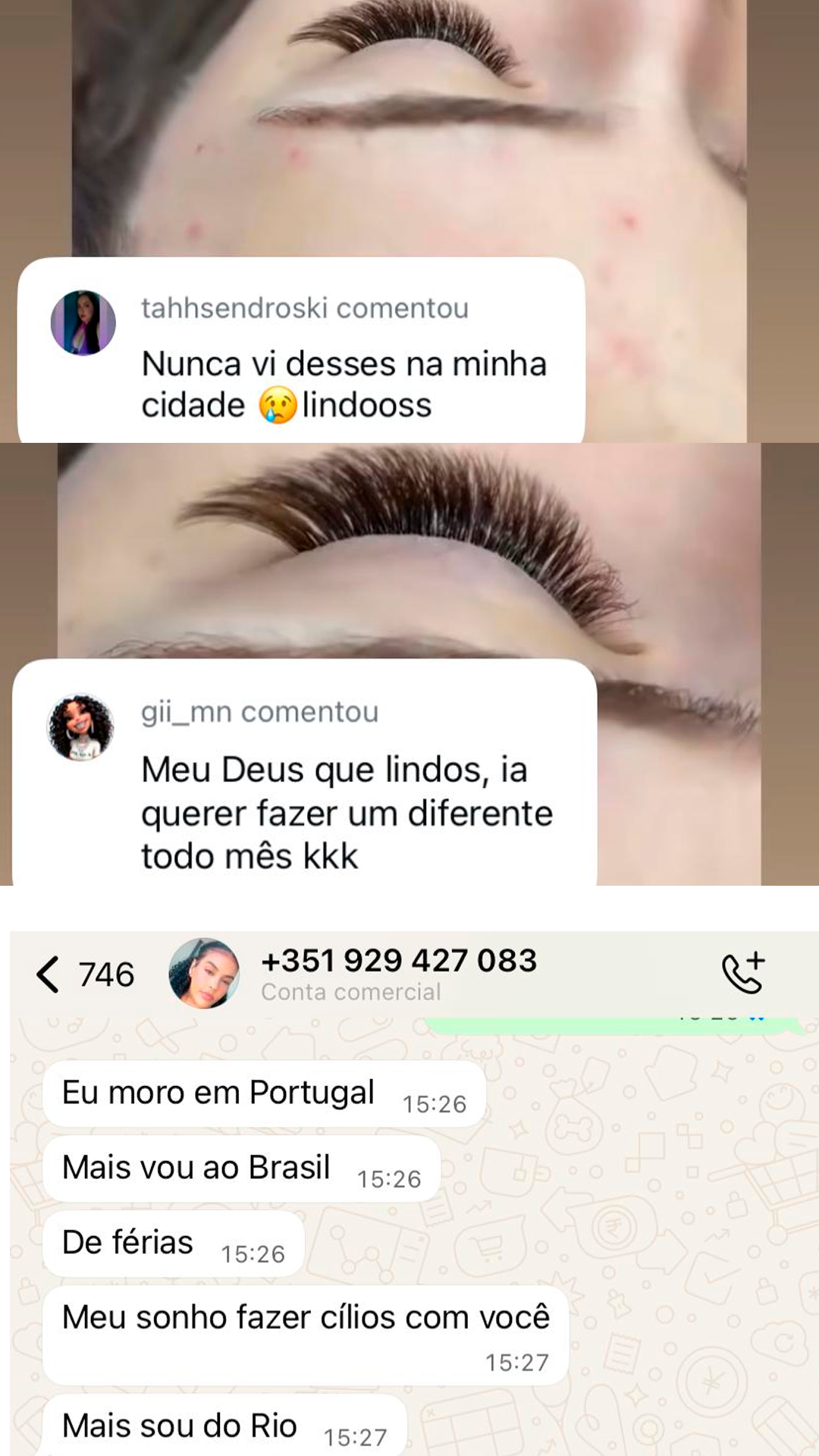
Task: Open the Conta comercial label
Action: tap(352, 990)
